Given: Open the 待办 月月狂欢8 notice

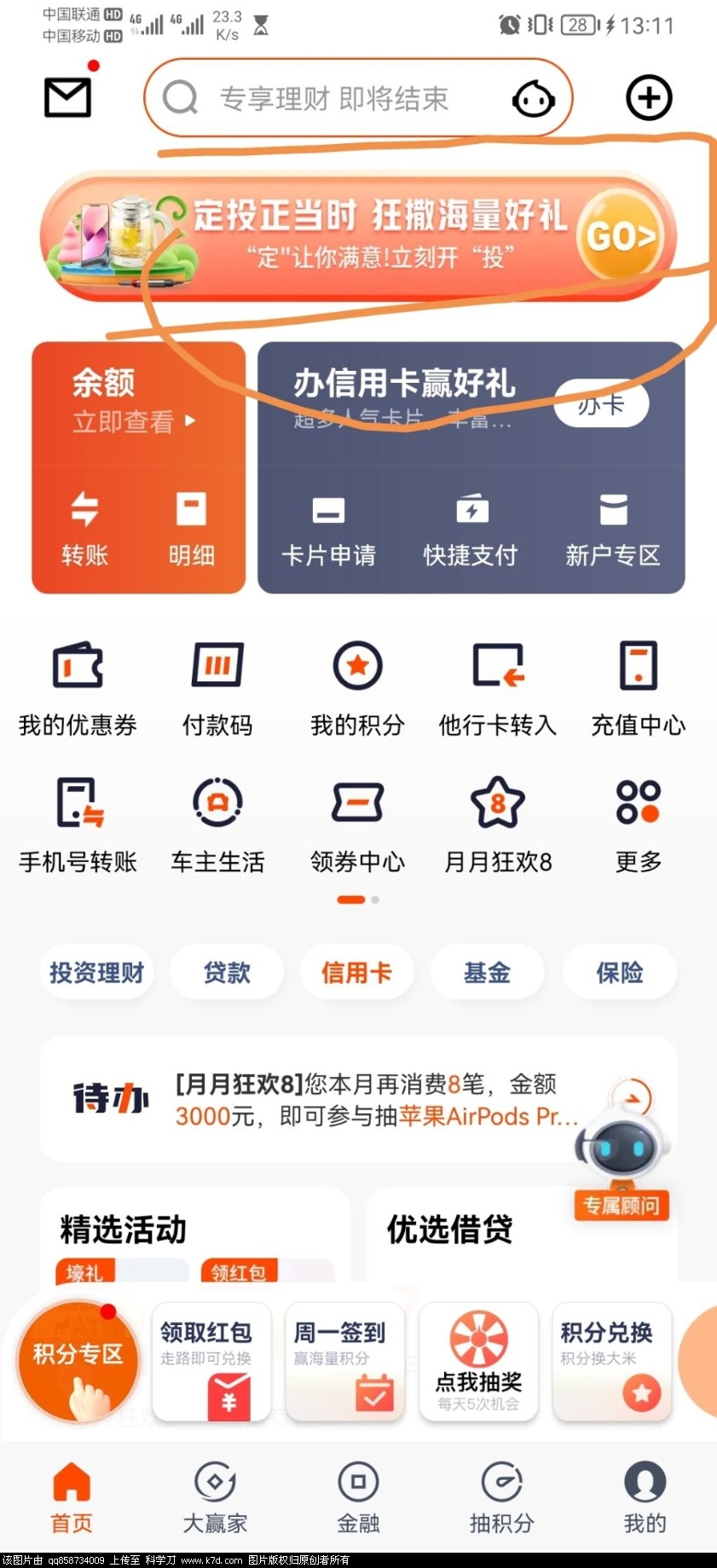Looking at the screenshot, I should (x=358, y=1100).
